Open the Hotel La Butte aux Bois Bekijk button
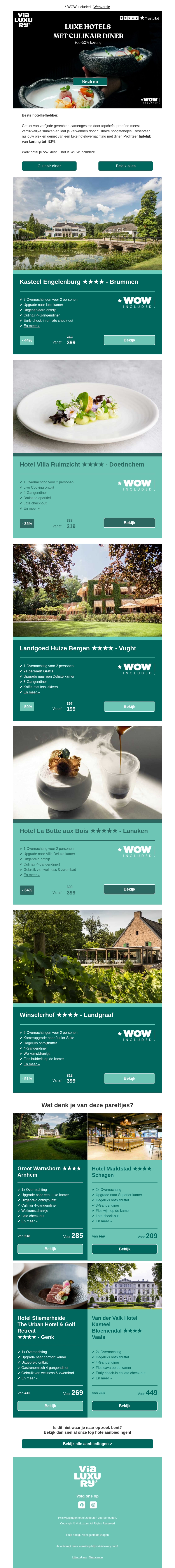 coord(129,889)
